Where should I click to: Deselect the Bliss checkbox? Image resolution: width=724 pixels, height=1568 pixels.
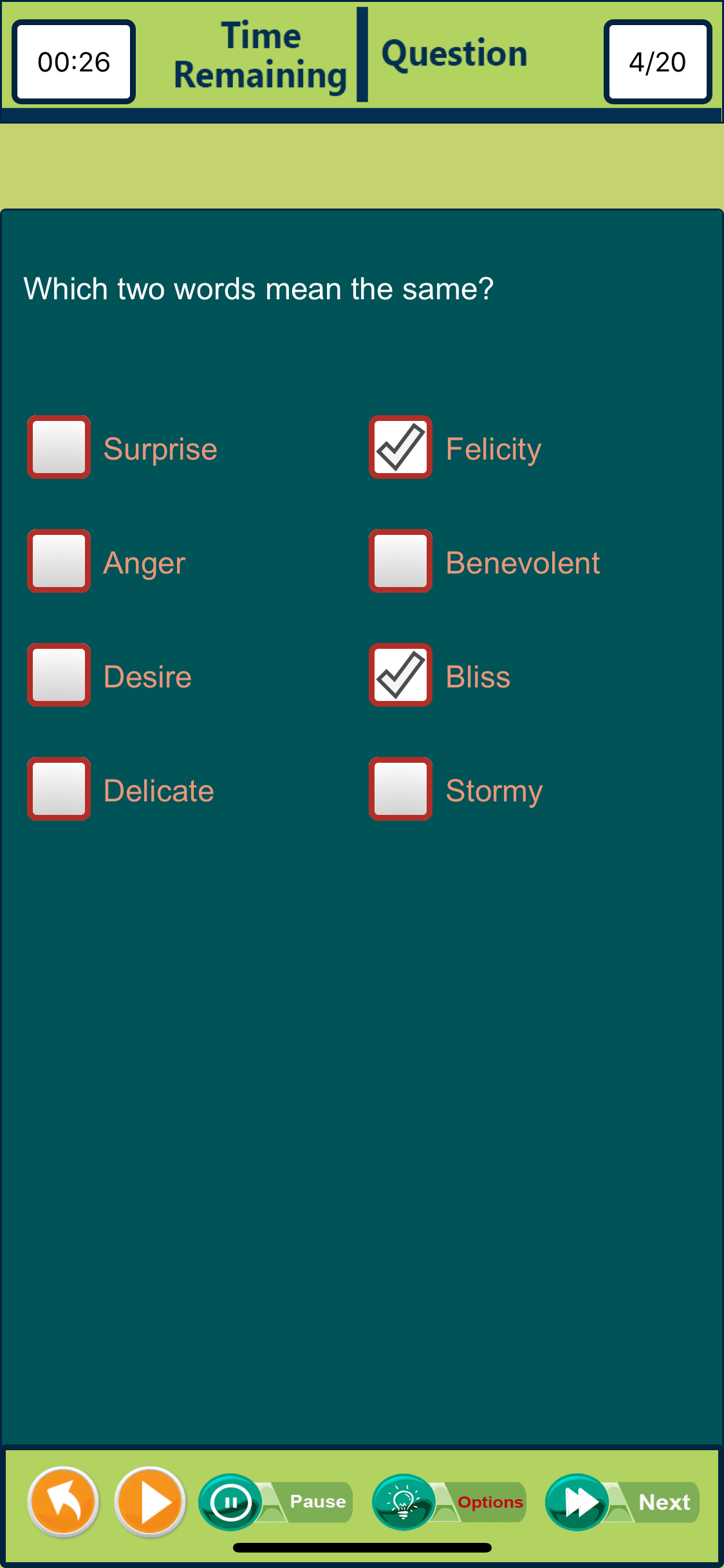tap(400, 675)
